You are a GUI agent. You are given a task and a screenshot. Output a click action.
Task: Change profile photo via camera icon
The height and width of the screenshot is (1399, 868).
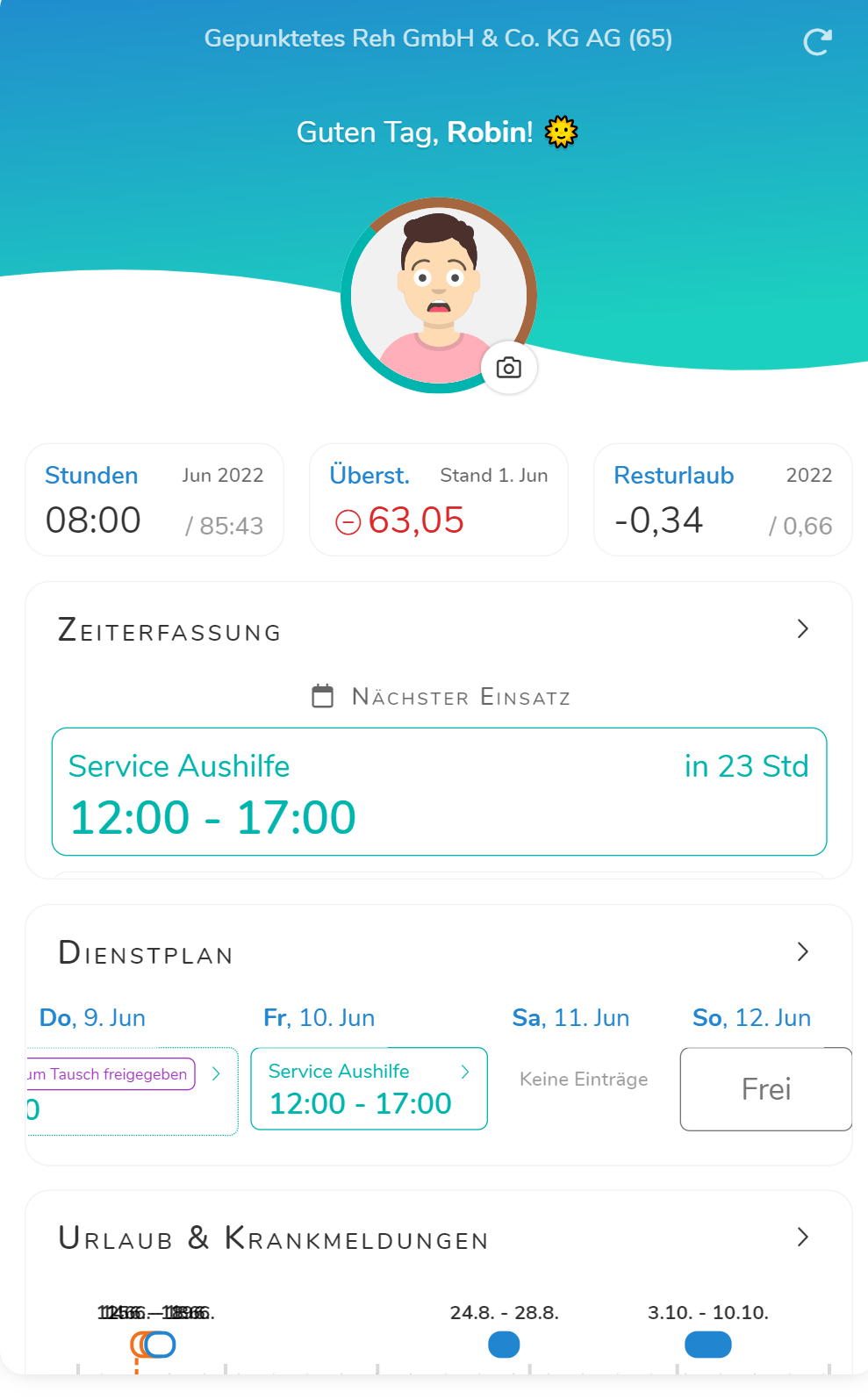coord(509,368)
